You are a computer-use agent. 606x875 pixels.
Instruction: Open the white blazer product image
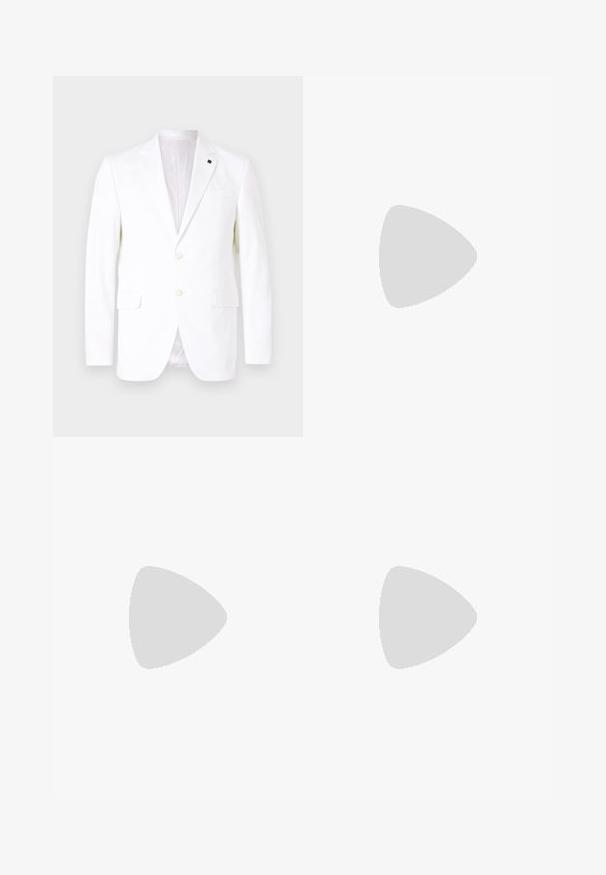point(178,256)
